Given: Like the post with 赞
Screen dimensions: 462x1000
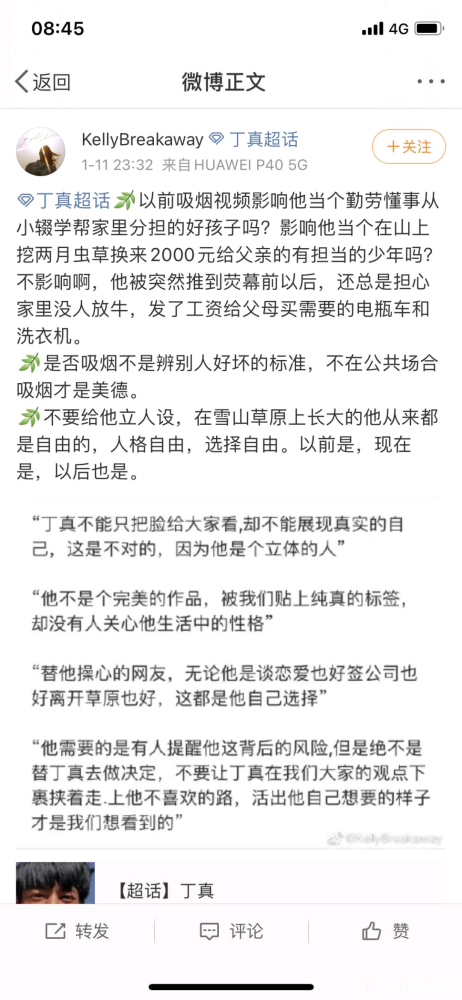Looking at the screenshot, I should coord(385,930).
